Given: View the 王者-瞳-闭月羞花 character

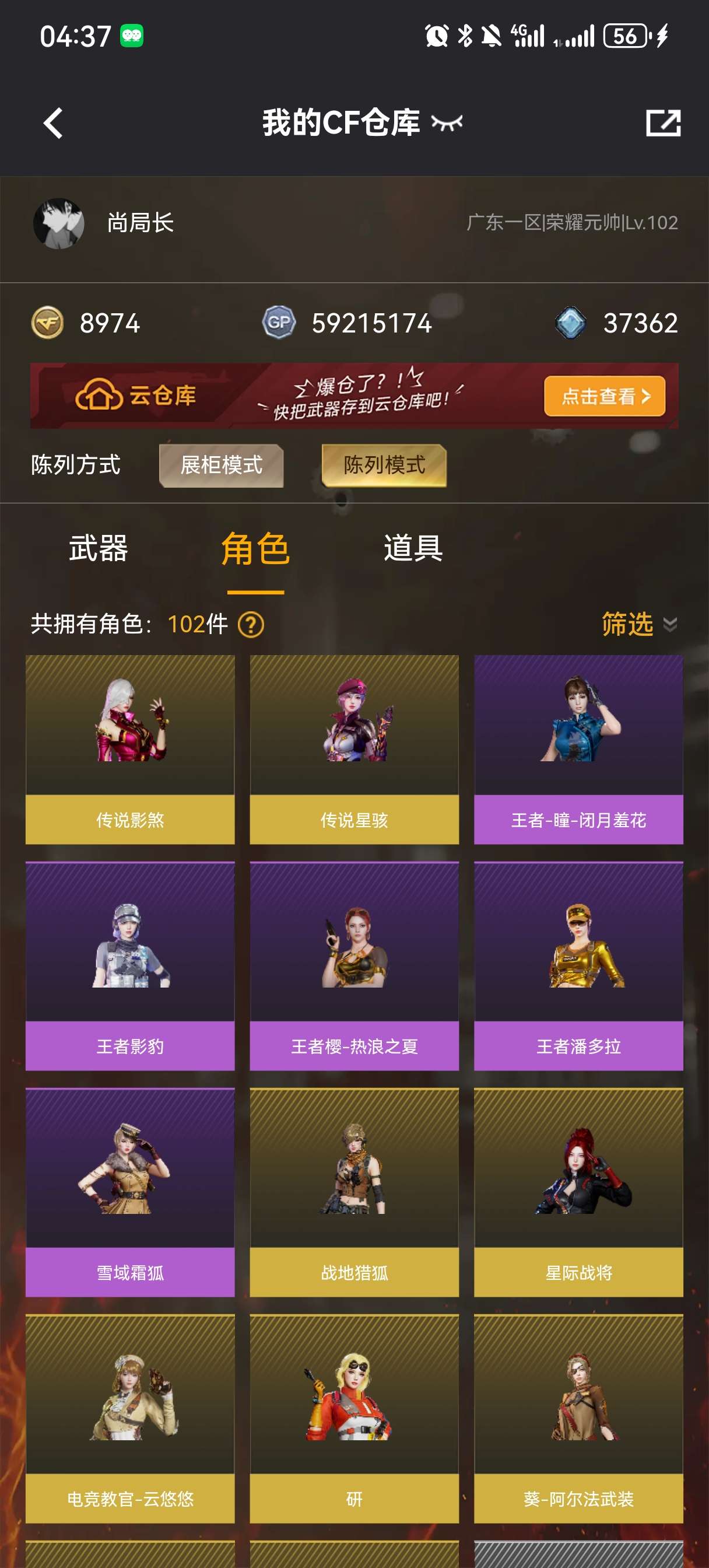Looking at the screenshot, I should click(578, 748).
